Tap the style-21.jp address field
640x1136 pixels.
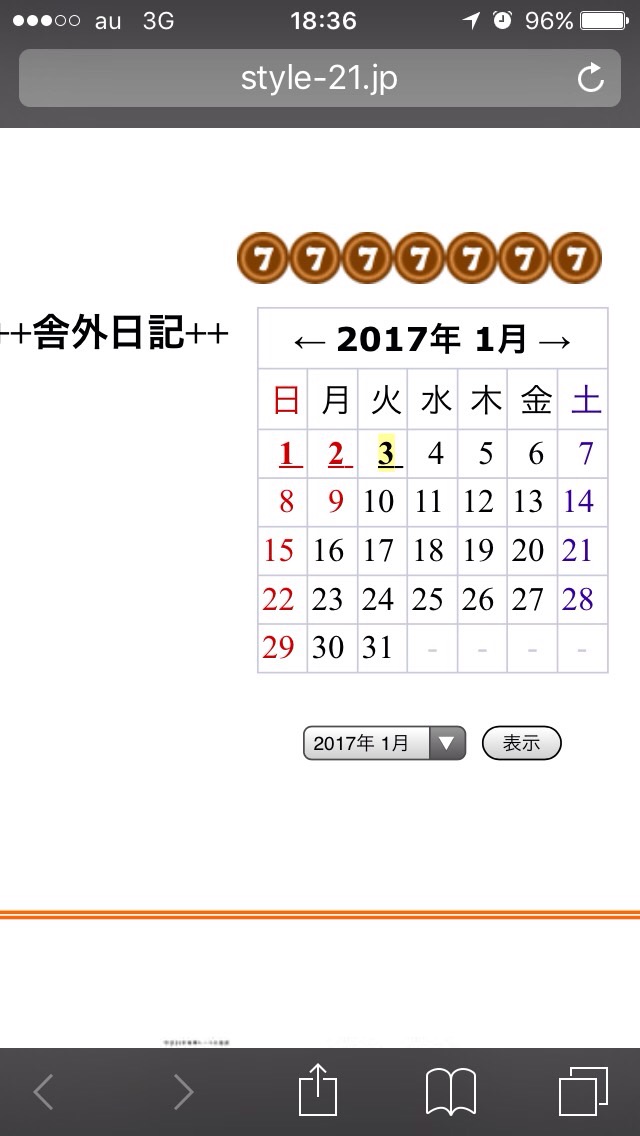tap(318, 78)
